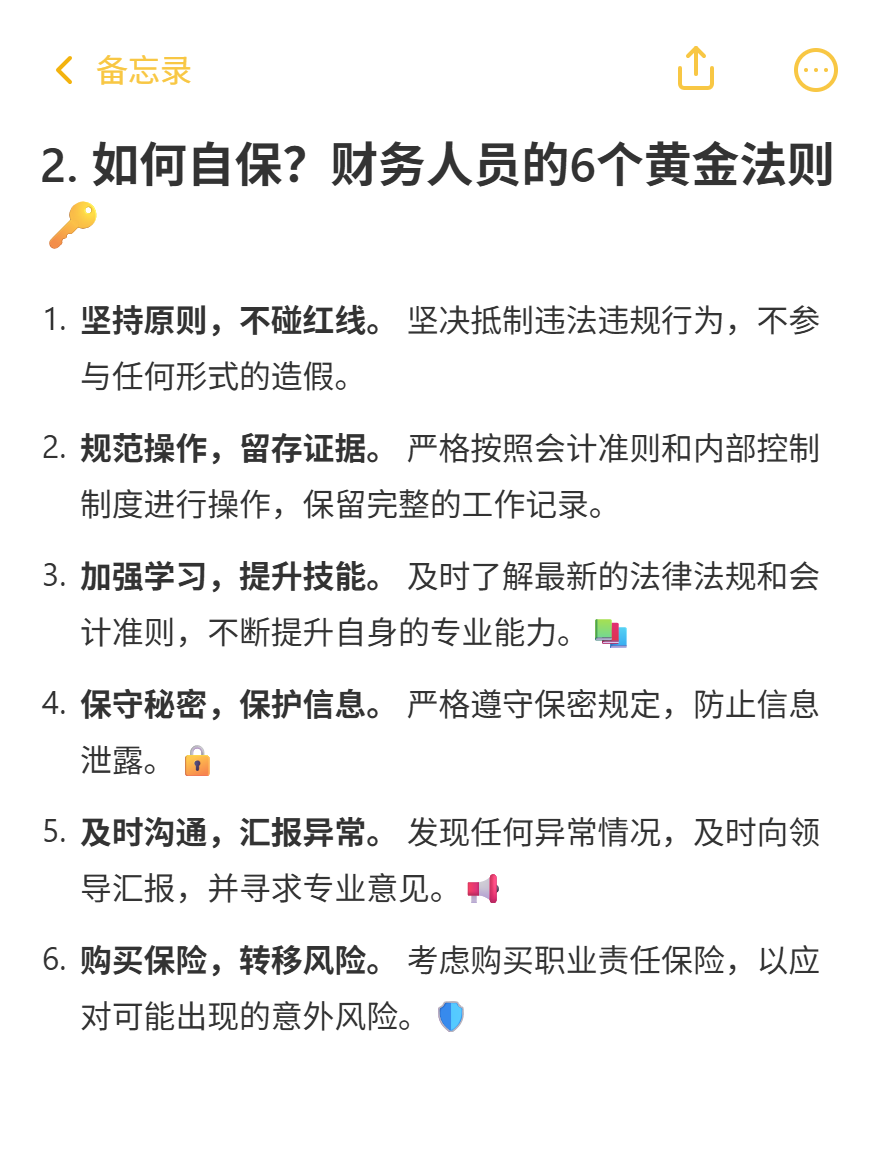
Task: Share this note
Action: 695,69
